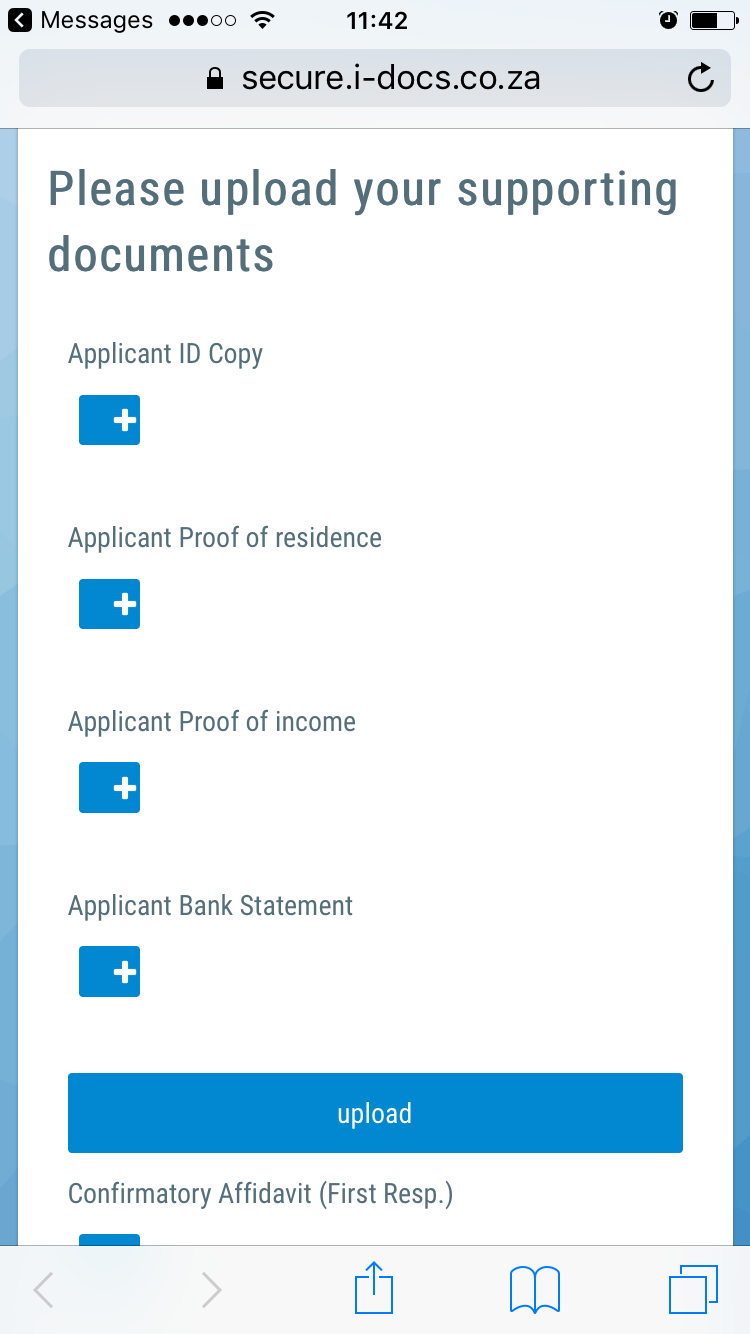Add Applicant Bank Statement file
Screen dimensions: 750x1334
pos(109,971)
